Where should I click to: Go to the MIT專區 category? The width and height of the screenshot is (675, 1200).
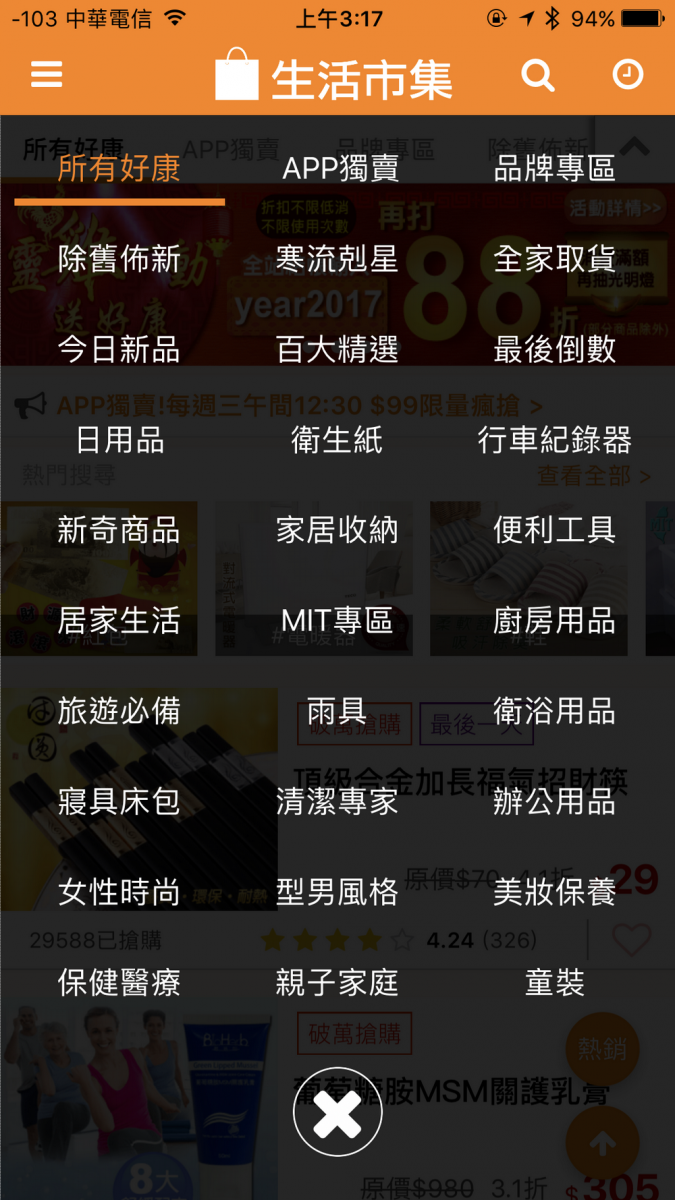pos(337,620)
